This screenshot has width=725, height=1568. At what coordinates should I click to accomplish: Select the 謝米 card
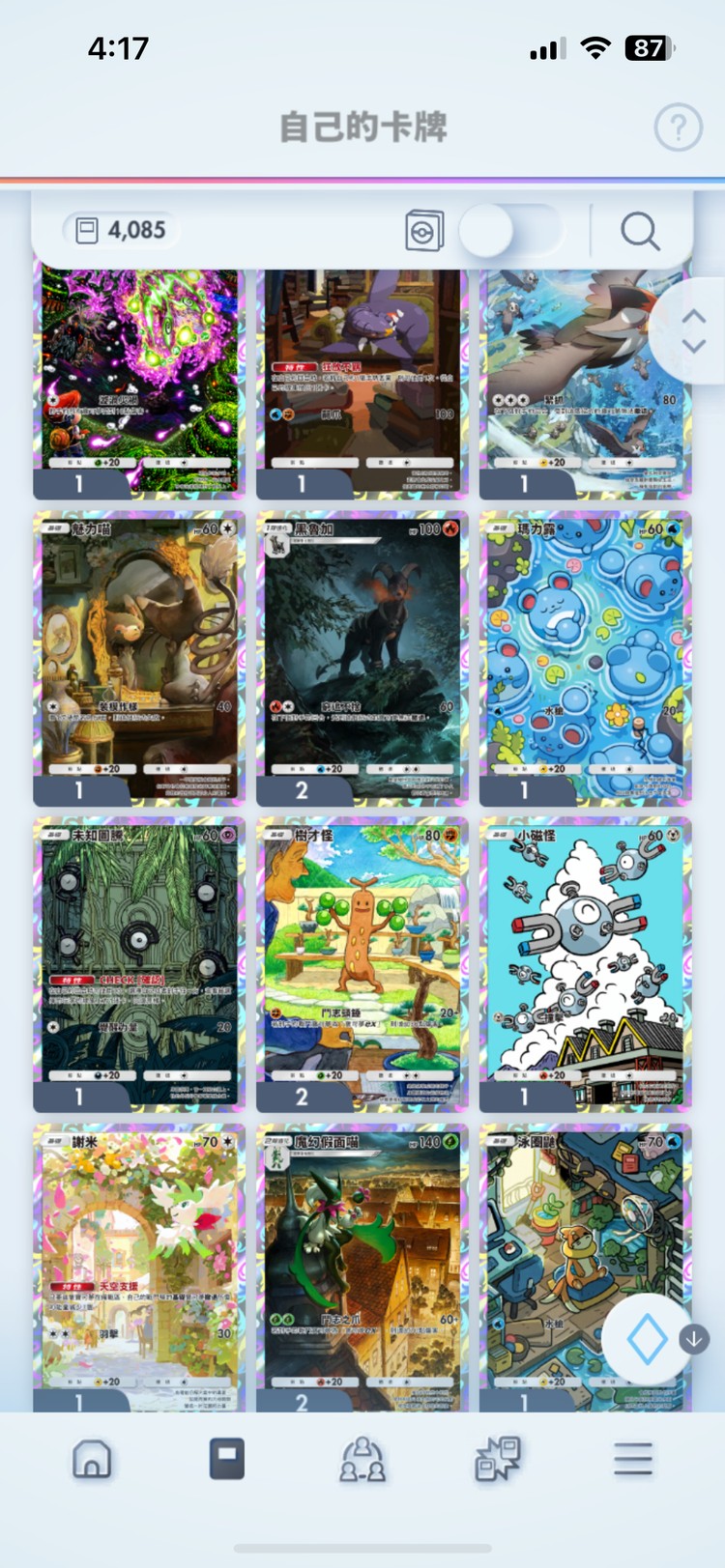(139, 1266)
